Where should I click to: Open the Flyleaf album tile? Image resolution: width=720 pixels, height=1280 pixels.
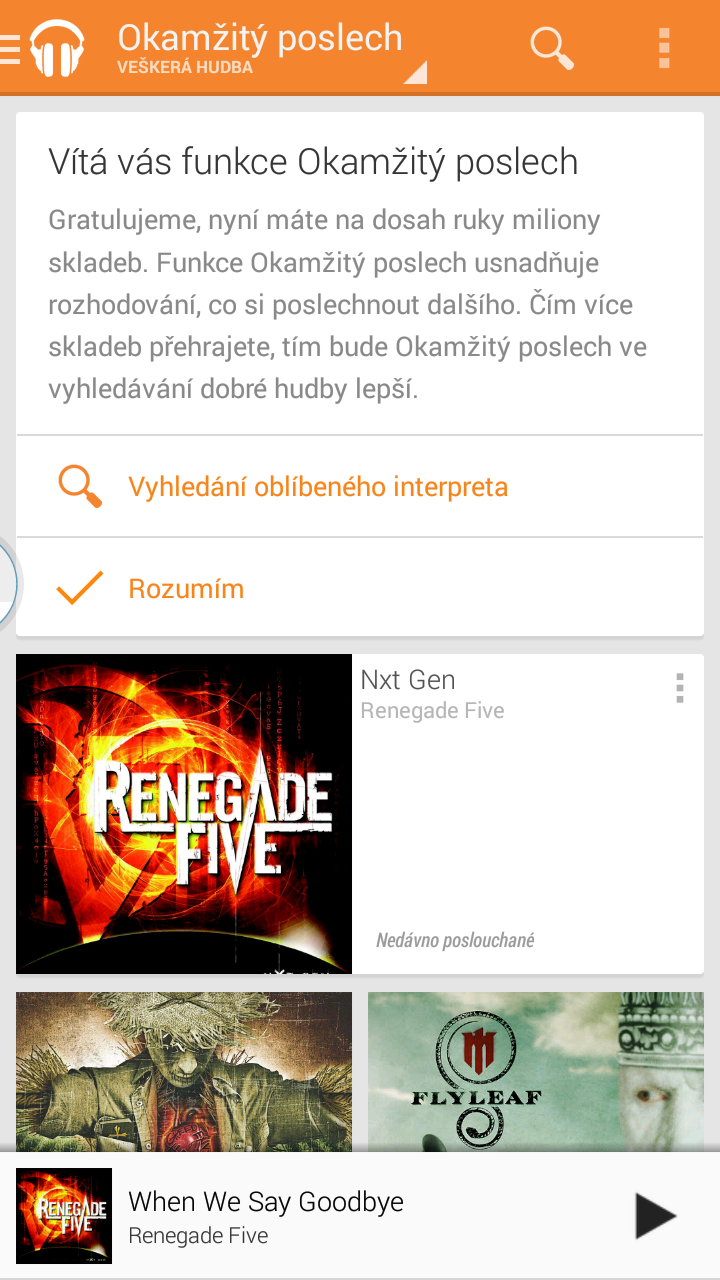pyautogui.click(x=536, y=1071)
